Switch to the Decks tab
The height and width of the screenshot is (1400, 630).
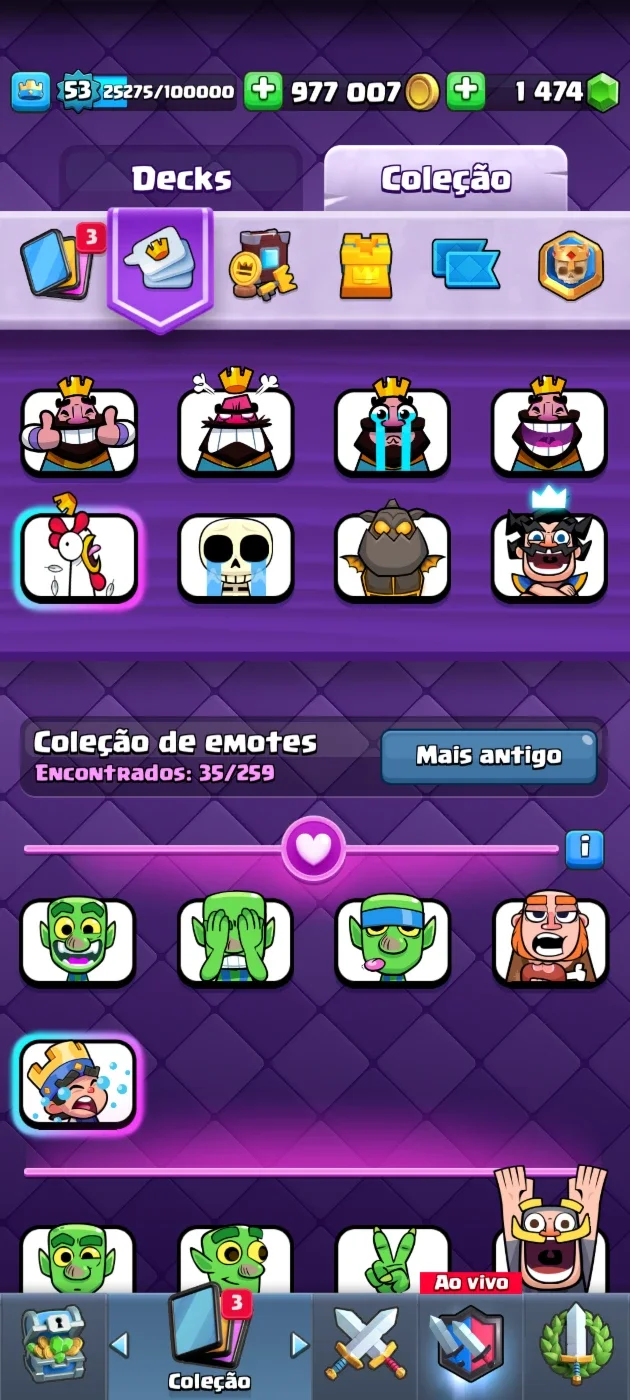pos(181,179)
